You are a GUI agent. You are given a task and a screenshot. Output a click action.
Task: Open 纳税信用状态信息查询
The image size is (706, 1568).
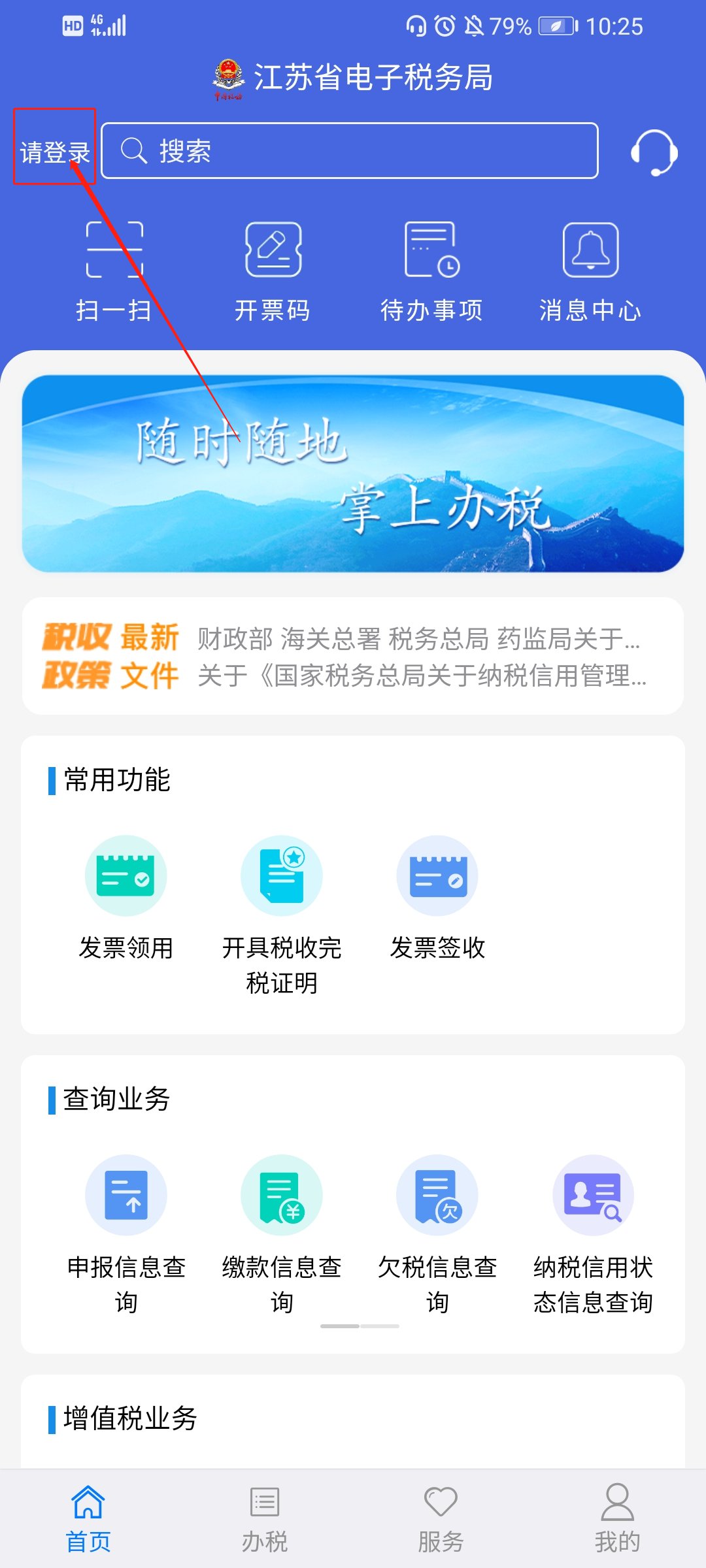point(593,1232)
